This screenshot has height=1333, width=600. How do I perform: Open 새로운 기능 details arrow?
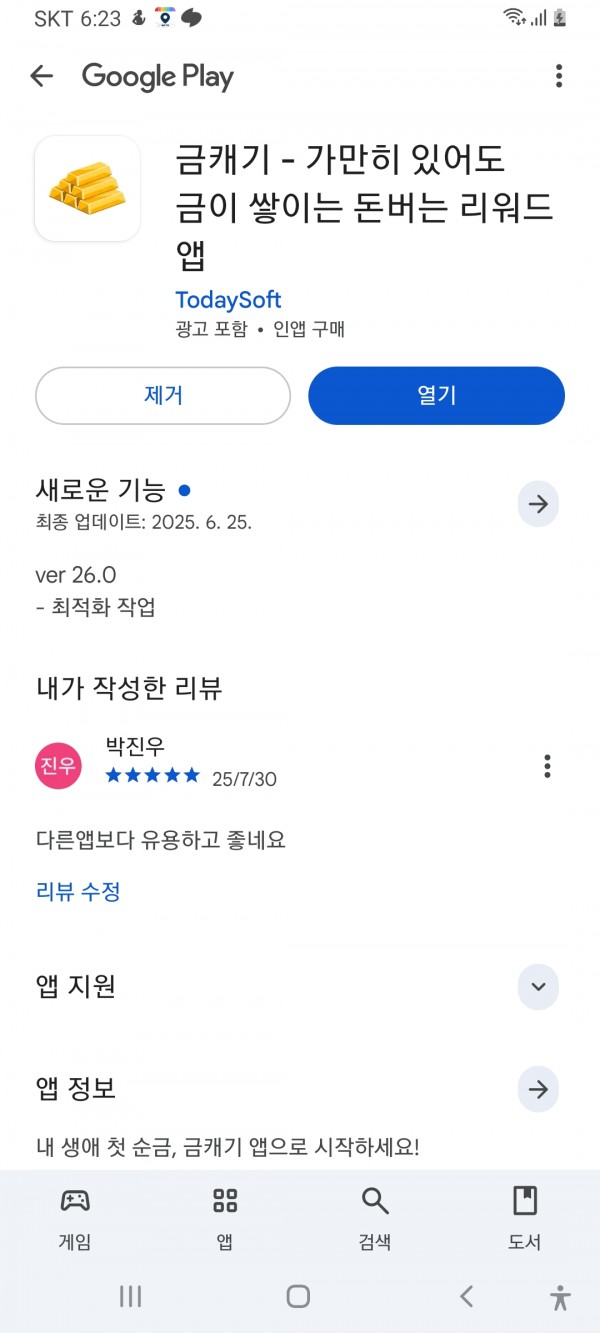538,504
